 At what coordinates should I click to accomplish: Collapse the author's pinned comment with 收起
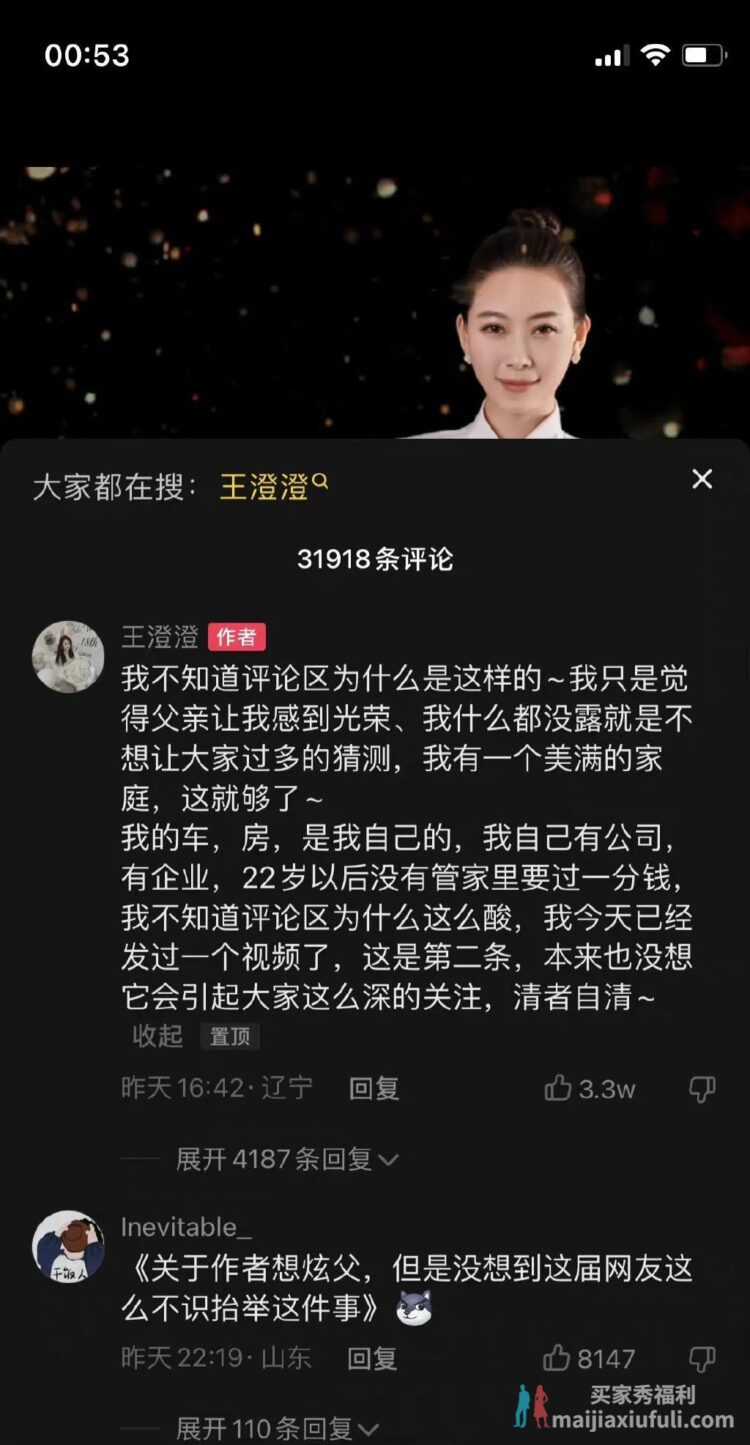(x=157, y=1036)
